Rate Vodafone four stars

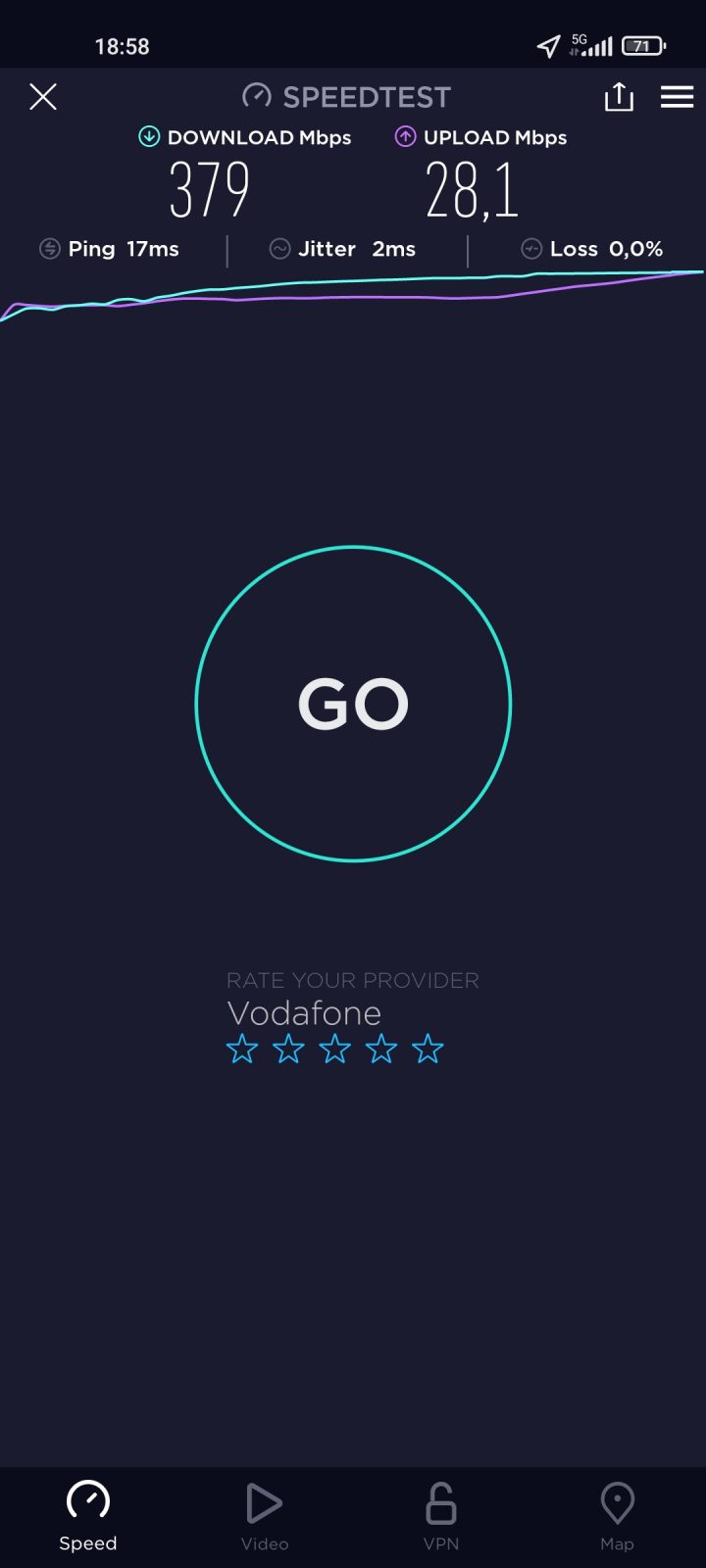[381, 1050]
